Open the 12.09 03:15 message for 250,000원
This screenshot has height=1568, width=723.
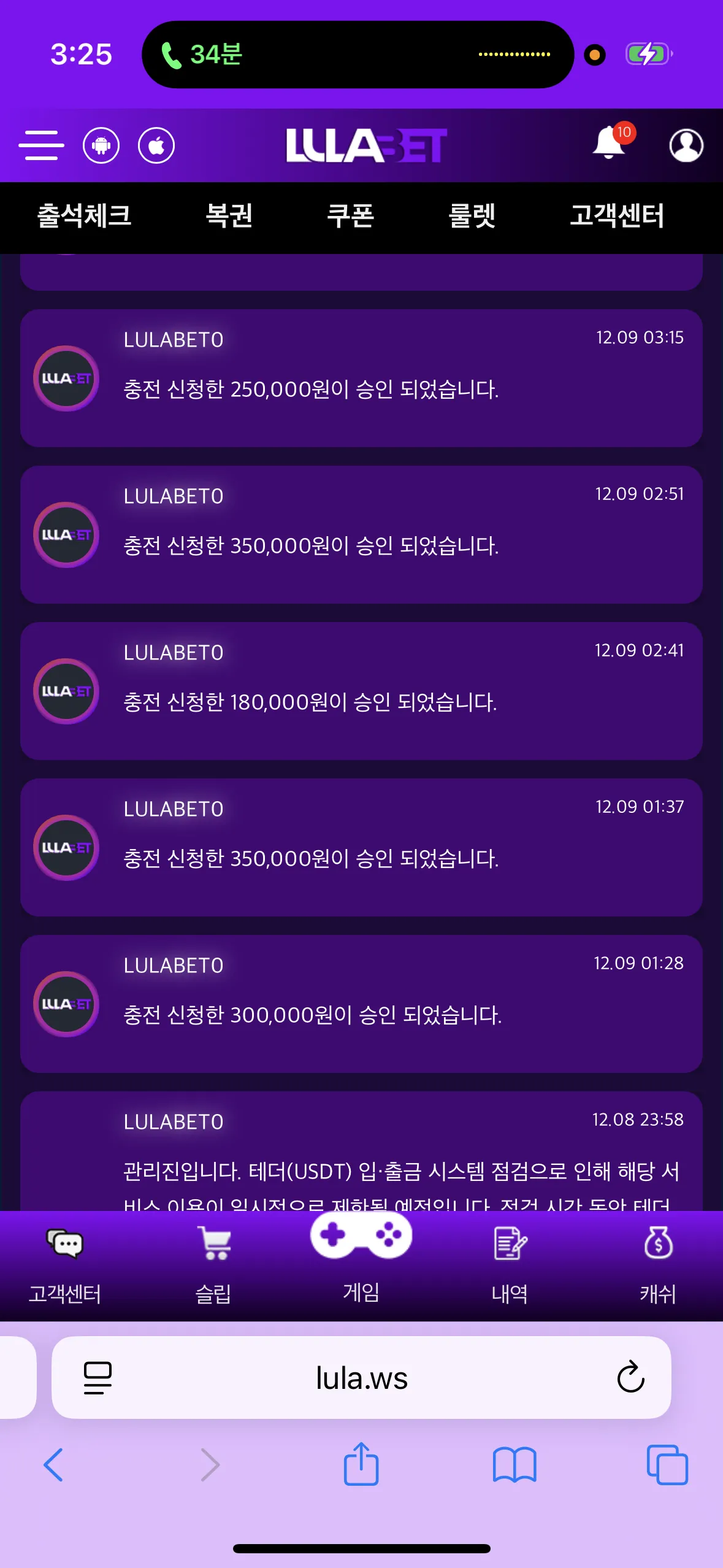pos(361,378)
